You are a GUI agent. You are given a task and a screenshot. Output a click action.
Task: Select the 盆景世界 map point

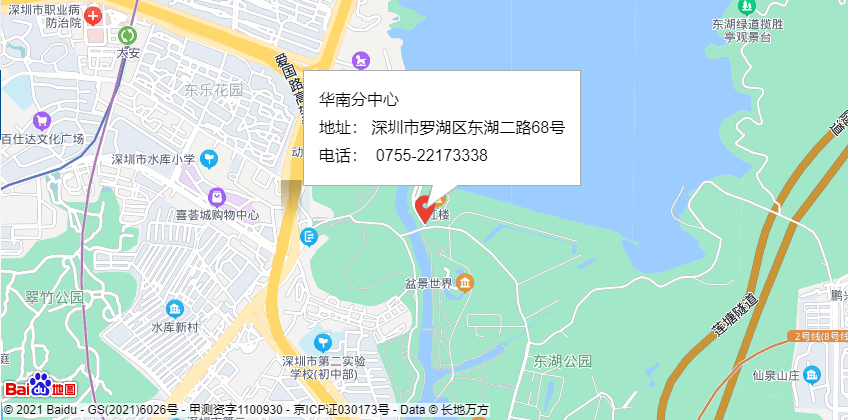(x=465, y=283)
